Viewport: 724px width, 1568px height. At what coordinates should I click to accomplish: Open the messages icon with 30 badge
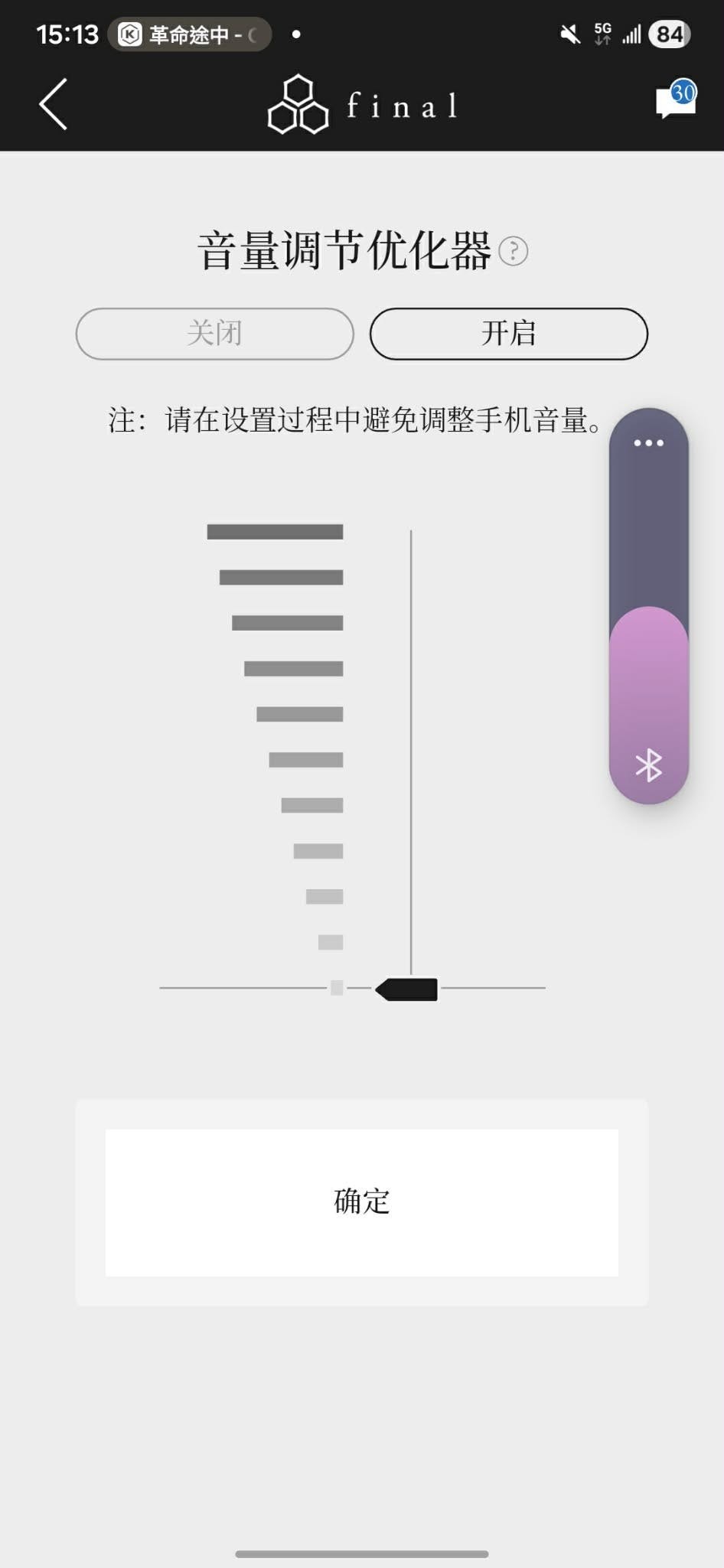(x=676, y=100)
